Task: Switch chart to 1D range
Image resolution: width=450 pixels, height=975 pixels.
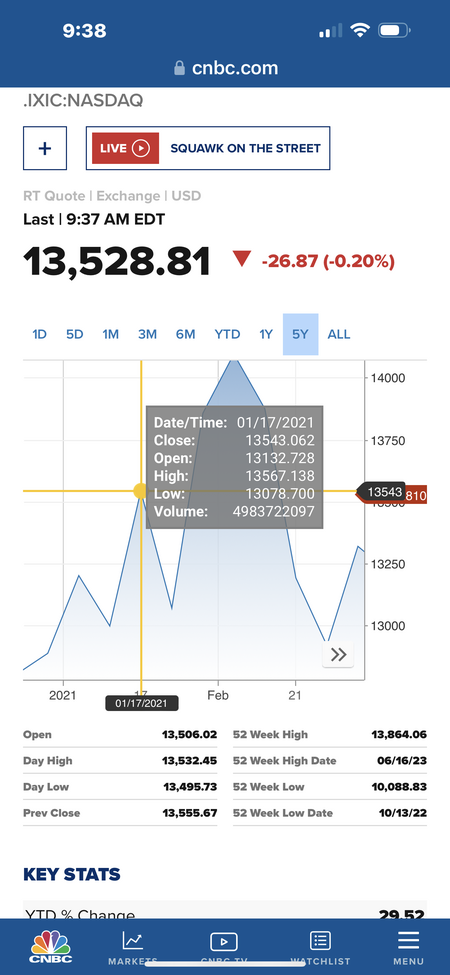Action: click(40, 335)
